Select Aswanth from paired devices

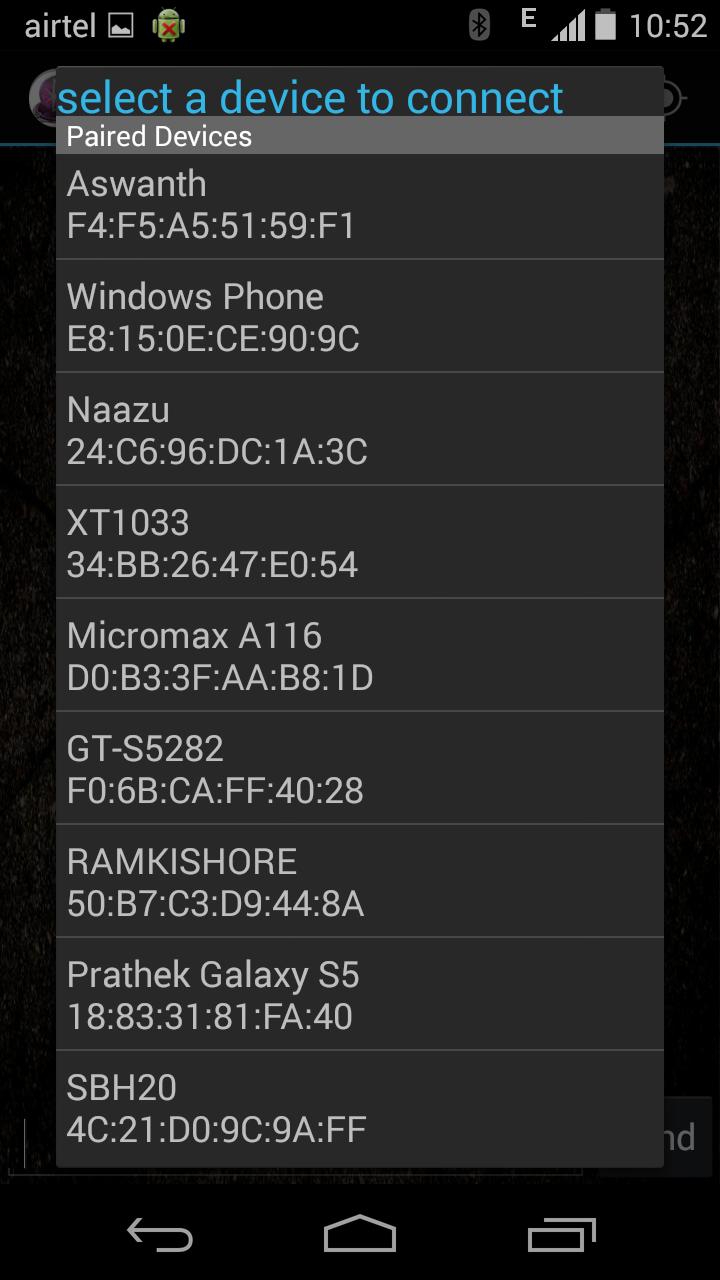(360, 205)
